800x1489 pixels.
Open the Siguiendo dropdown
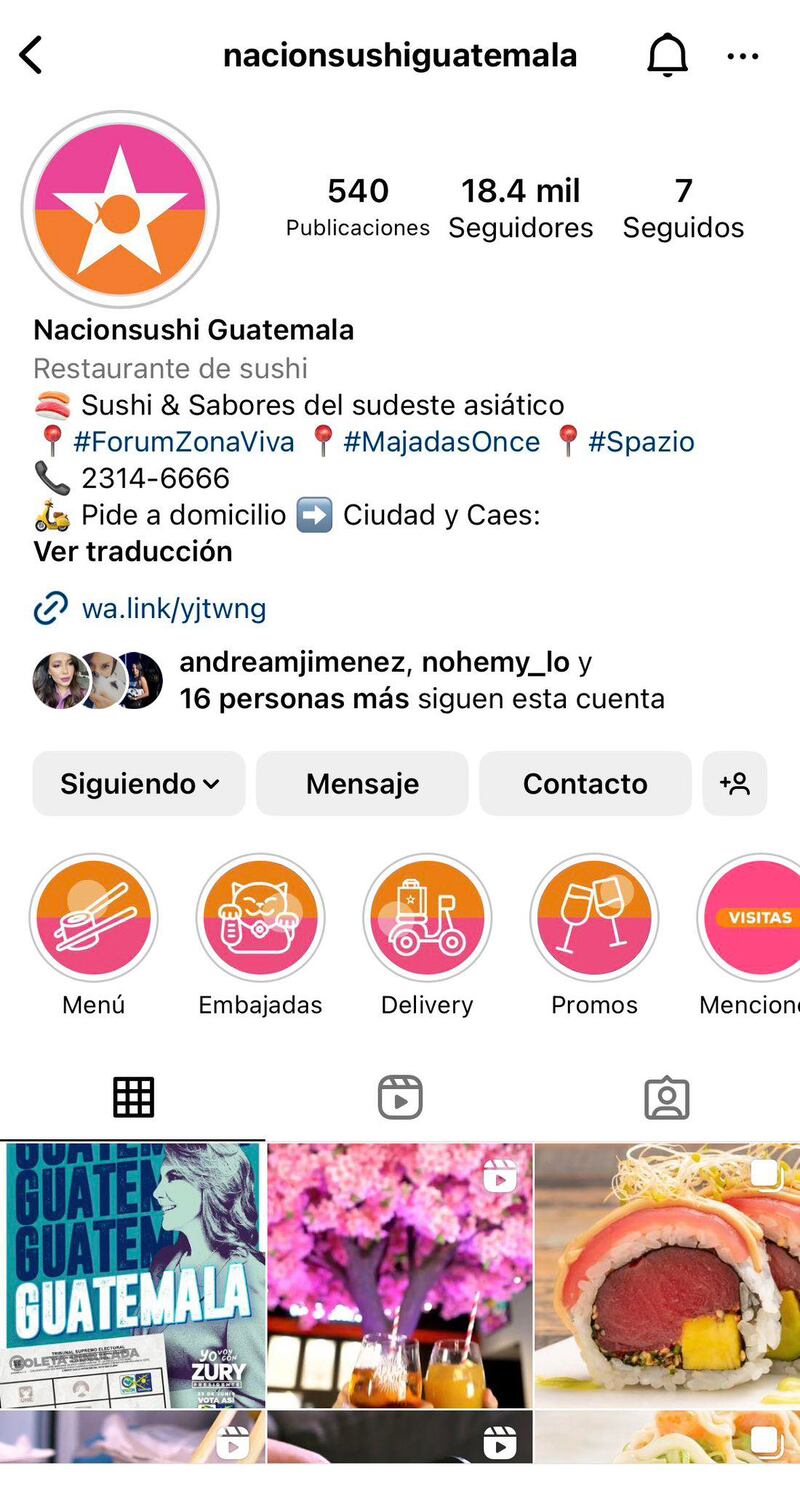tap(139, 783)
